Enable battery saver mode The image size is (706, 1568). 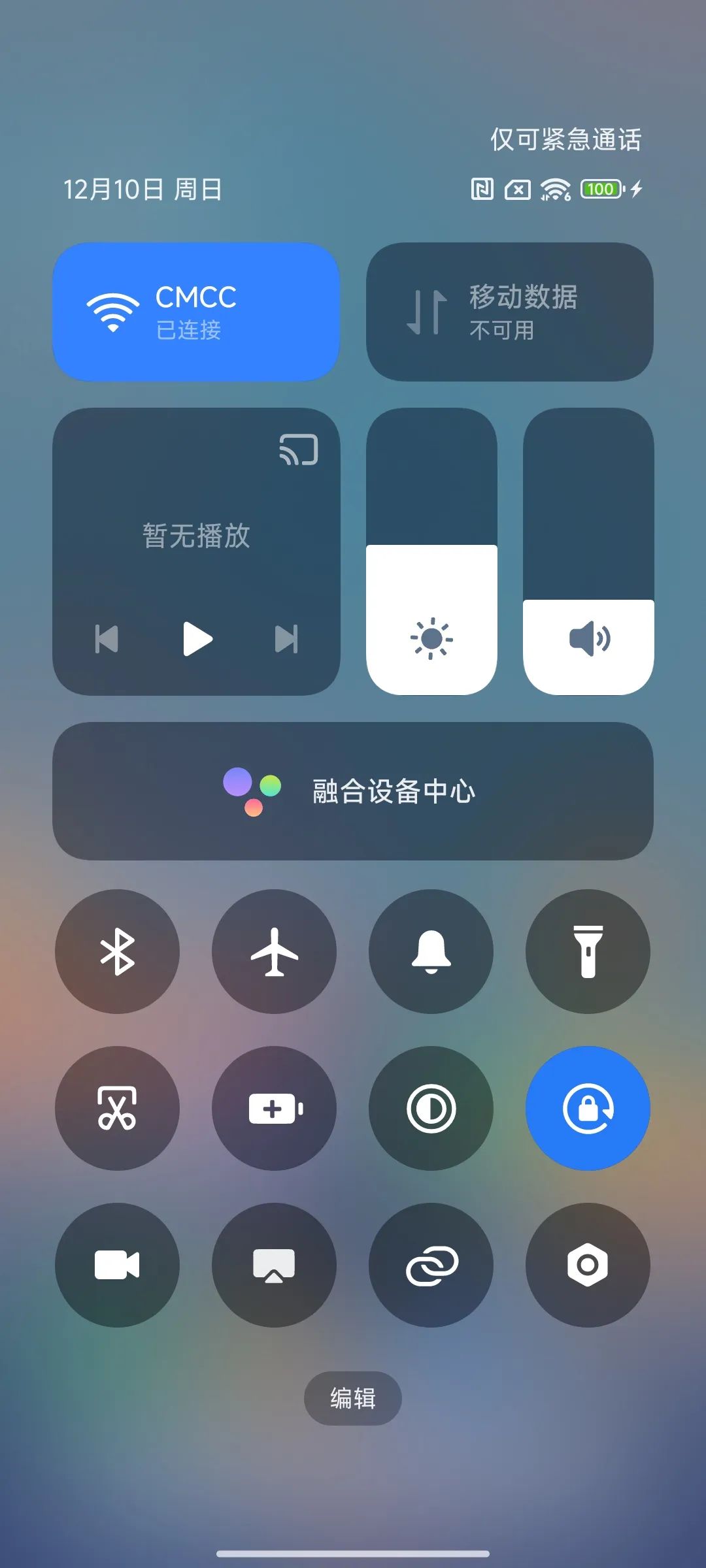tap(275, 1108)
